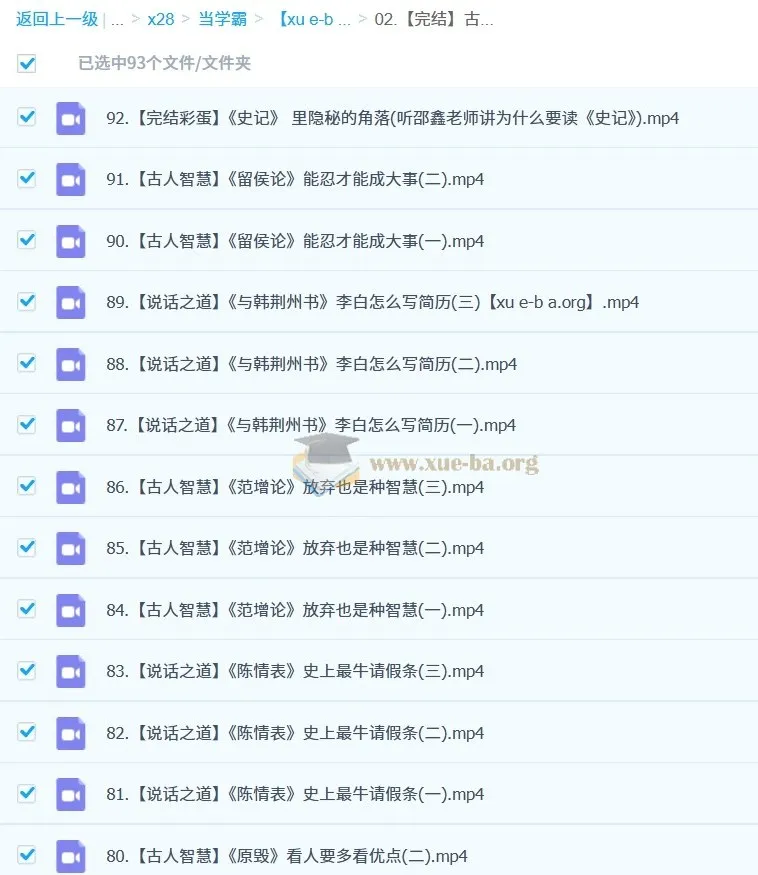
Task: Open file 84《范增论》放弃也是种智慧(一)
Action: point(295,610)
